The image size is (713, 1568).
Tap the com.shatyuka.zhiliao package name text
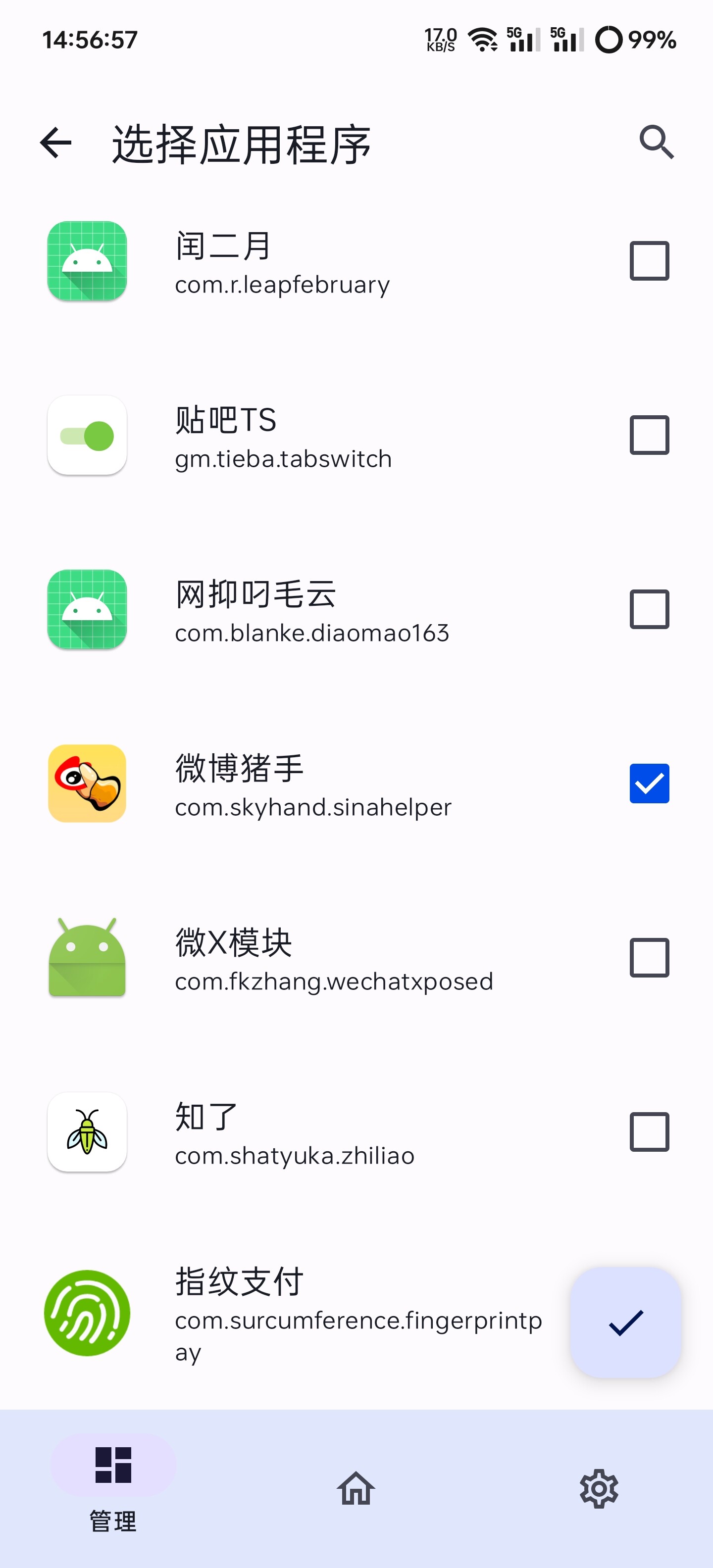(x=294, y=1155)
